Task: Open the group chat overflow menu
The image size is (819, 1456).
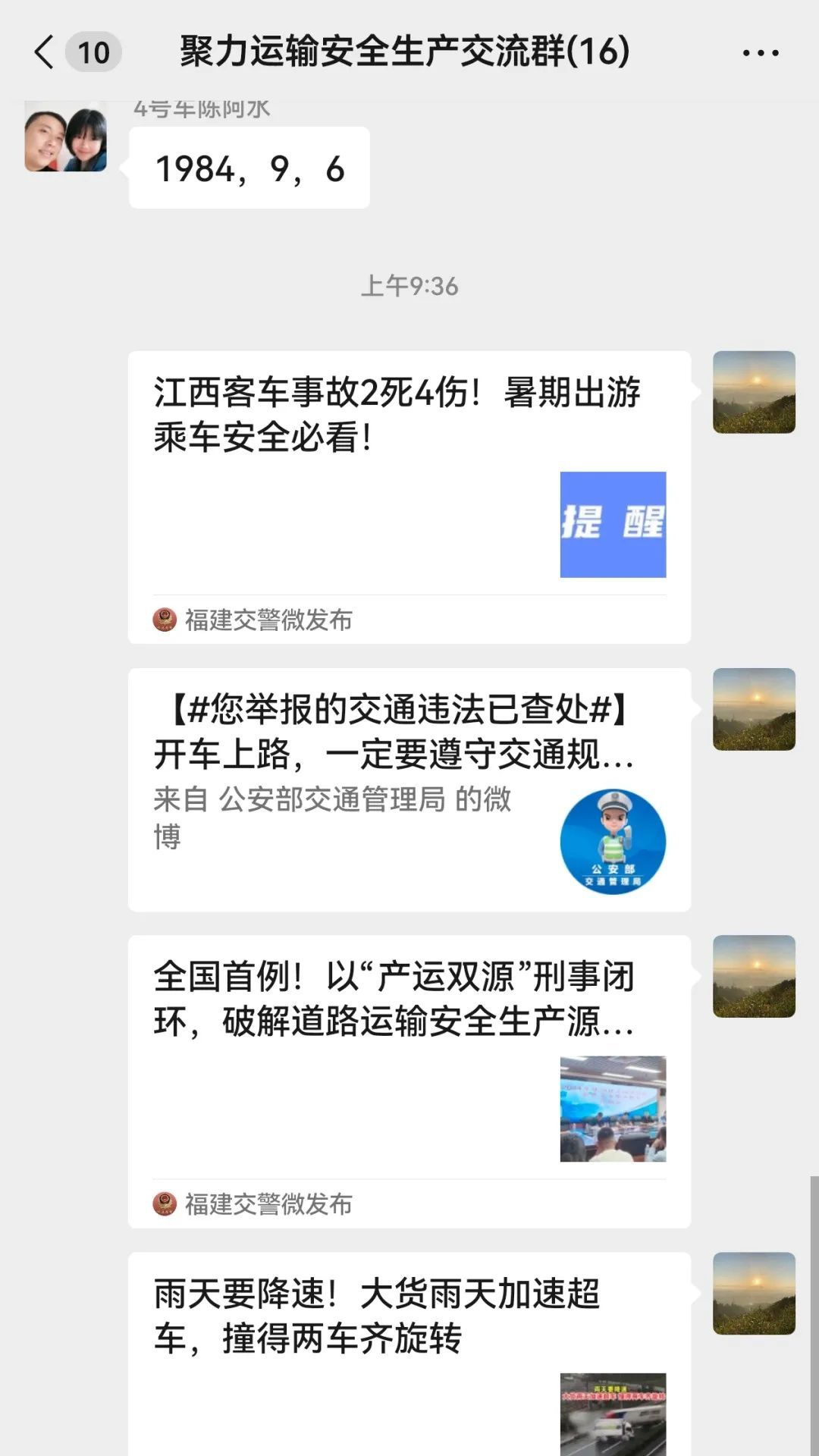Action: tap(760, 53)
